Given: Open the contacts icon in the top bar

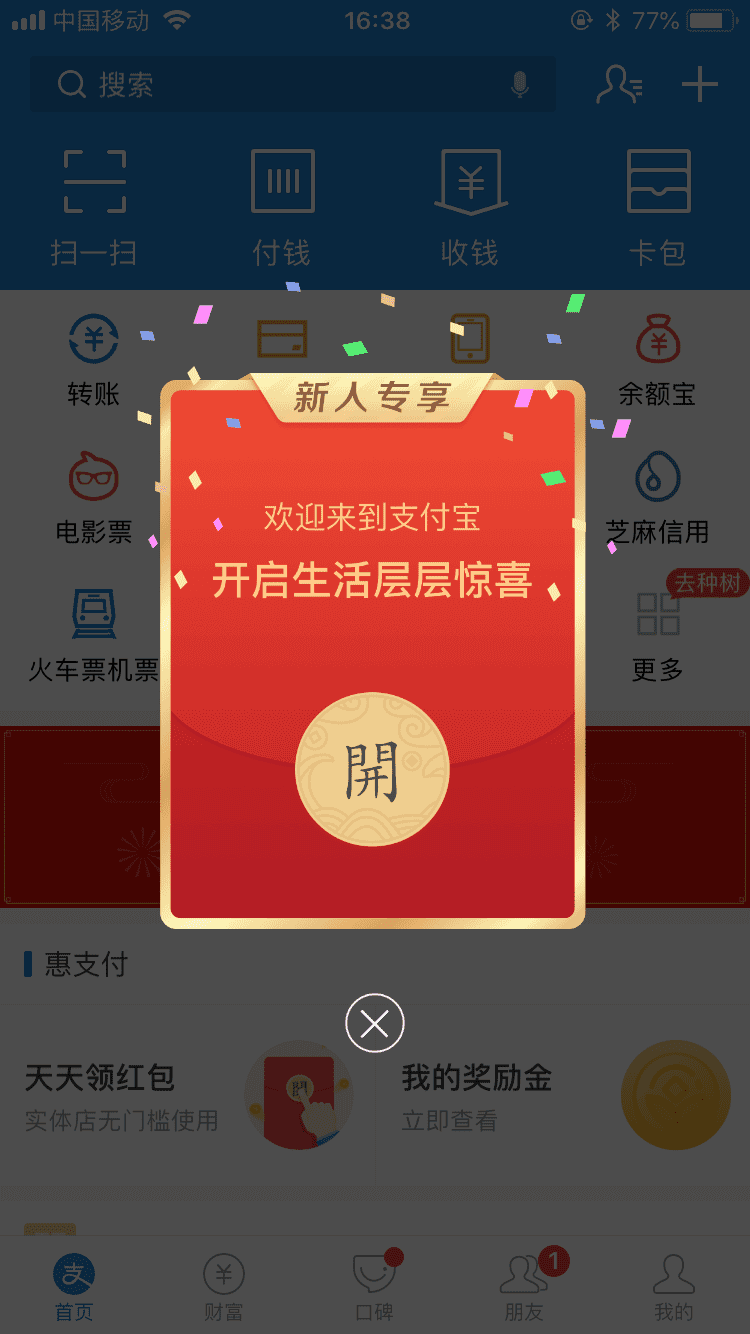Looking at the screenshot, I should pos(618,85).
